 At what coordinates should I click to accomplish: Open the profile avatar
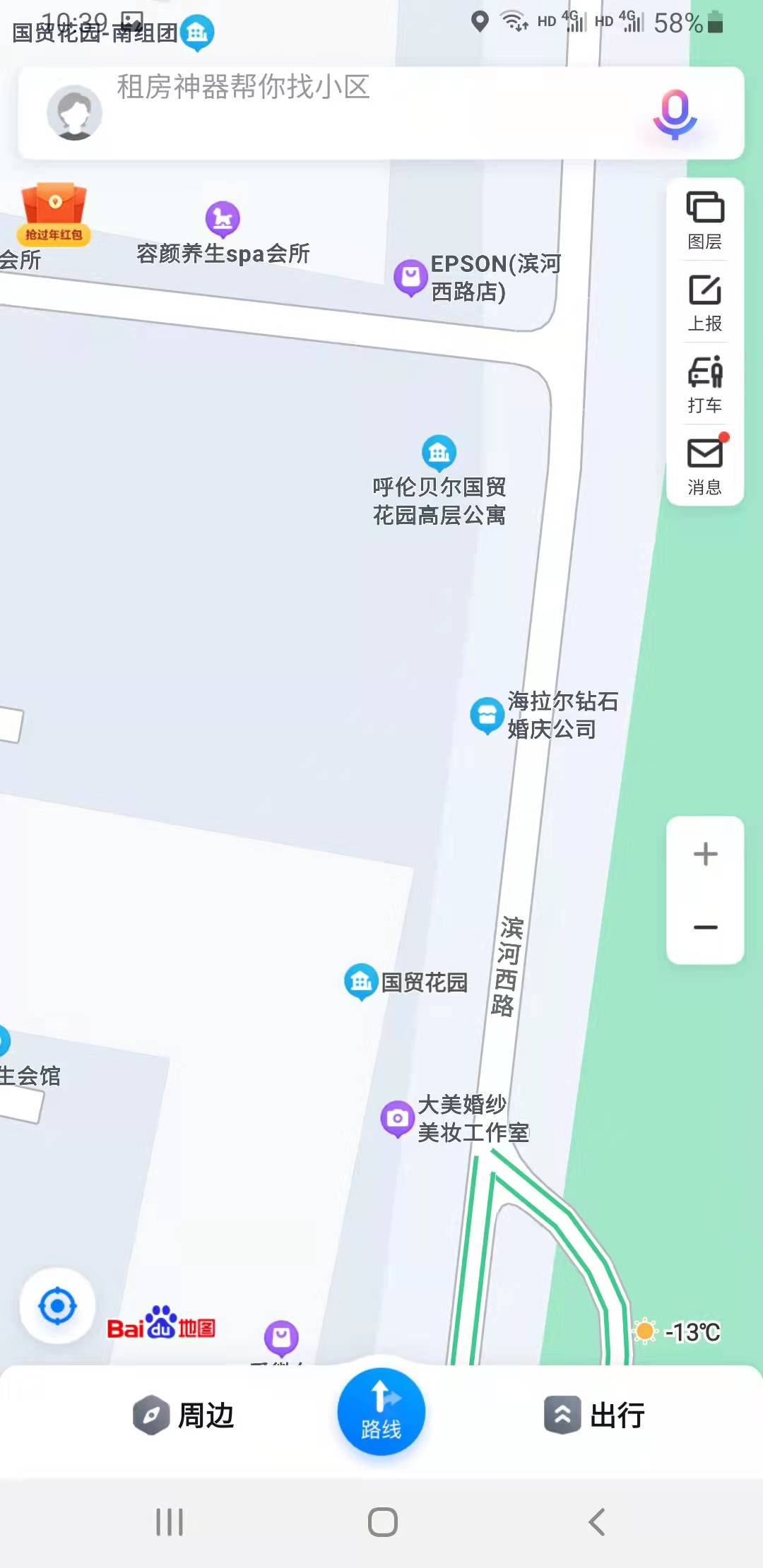[74, 112]
